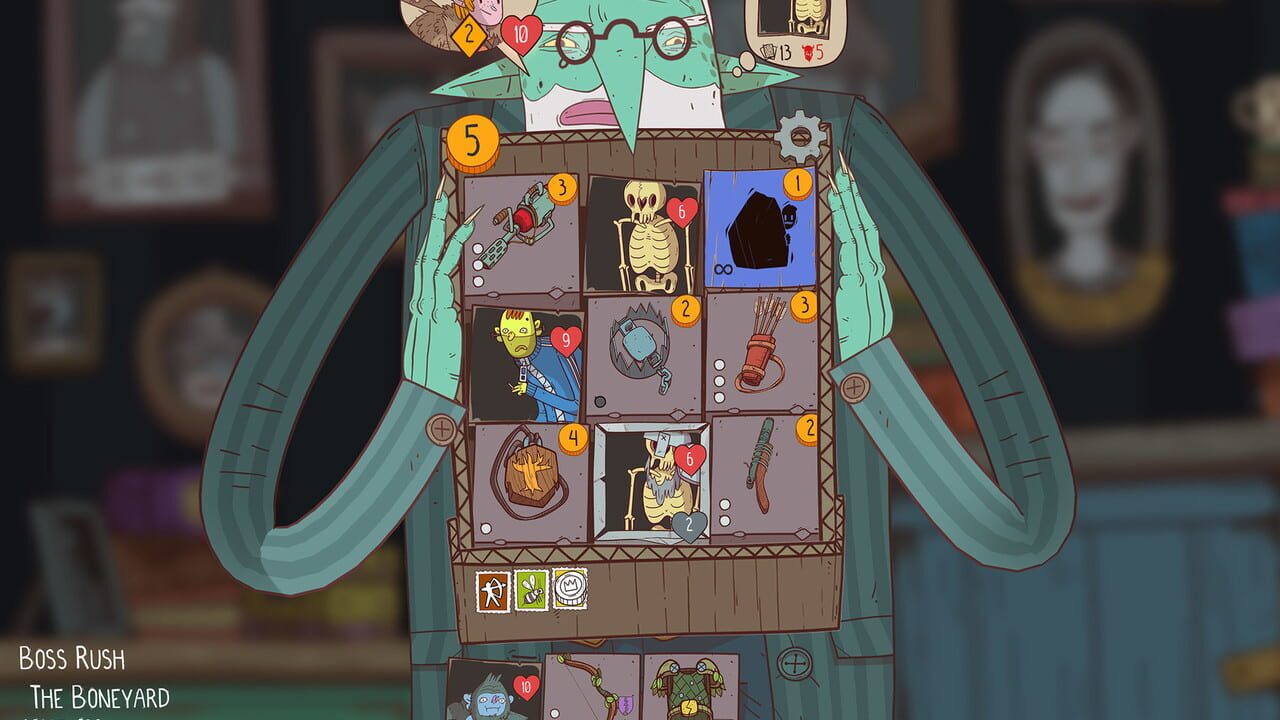1280x720 pixels.
Task: Select the bow card in hand
Action: coord(591,688)
